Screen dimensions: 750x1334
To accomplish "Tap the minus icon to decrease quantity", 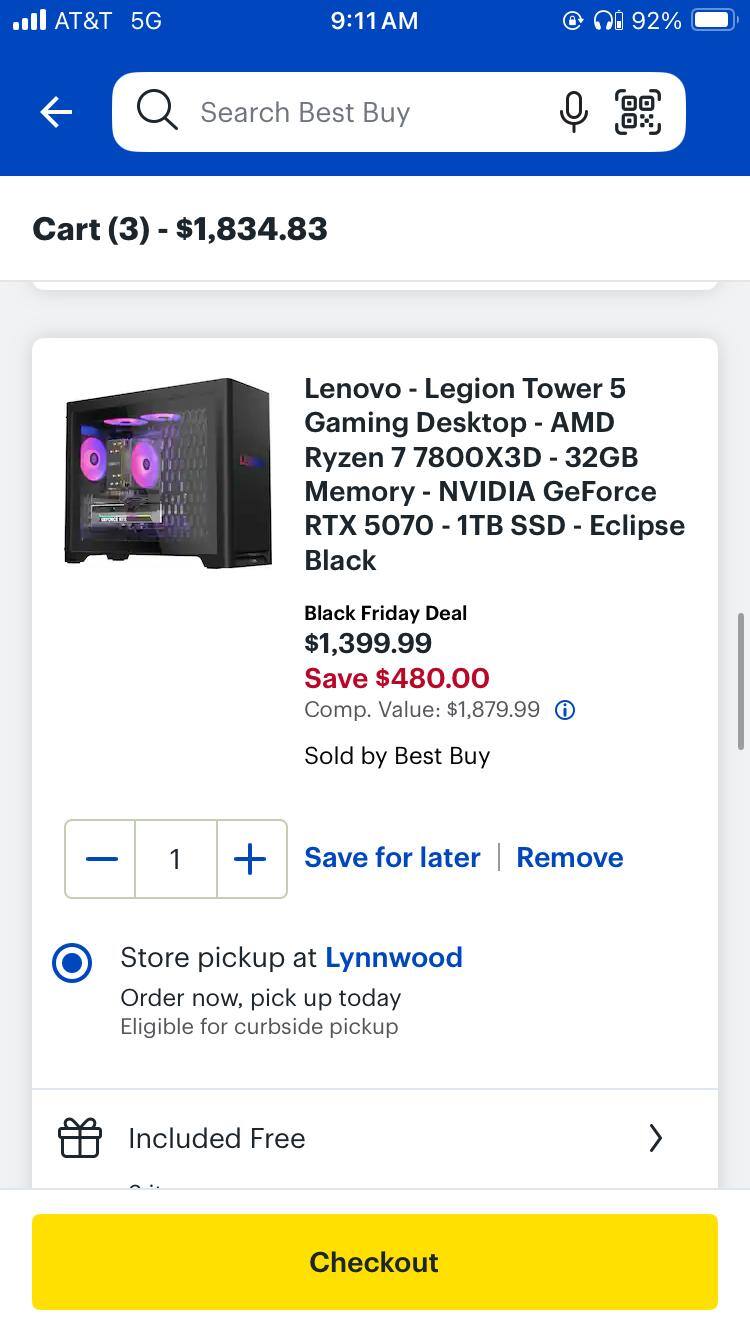I will click(x=100, y=858).
